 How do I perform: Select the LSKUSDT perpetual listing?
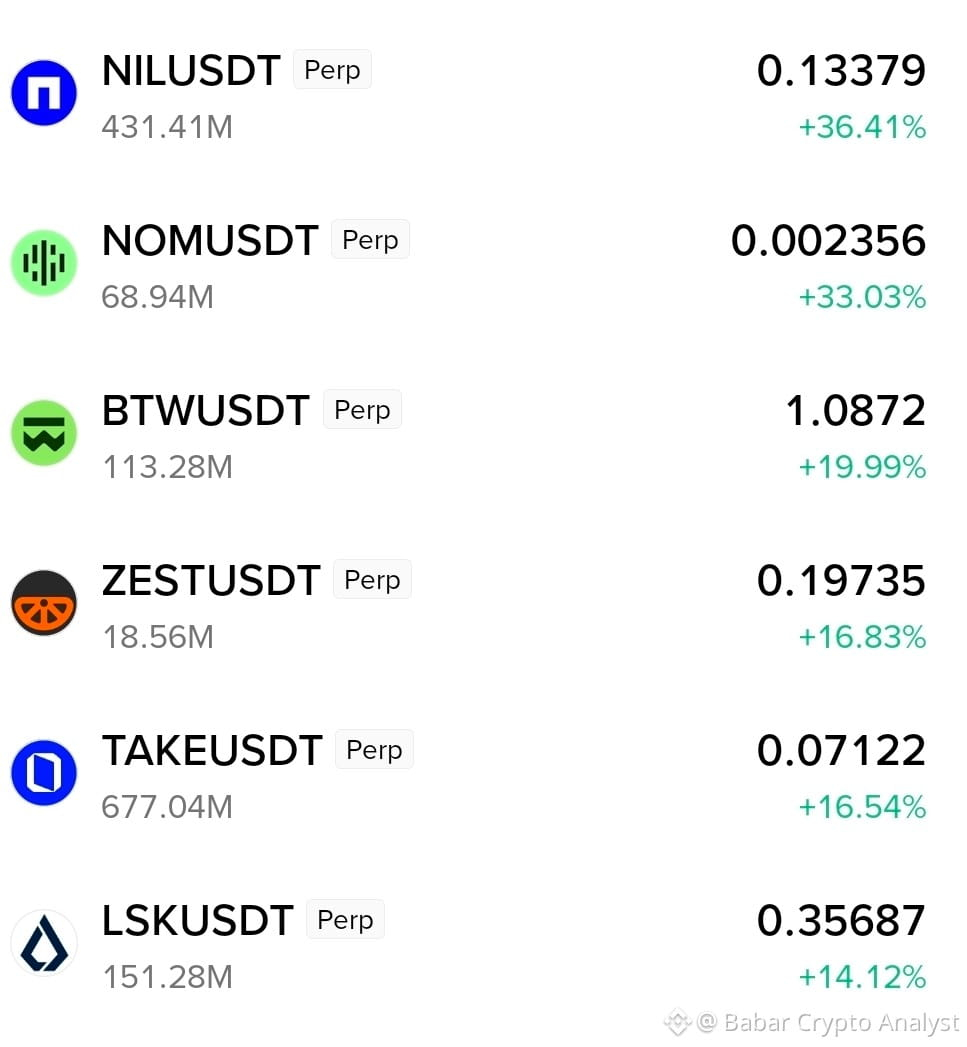tap(469, 947)
